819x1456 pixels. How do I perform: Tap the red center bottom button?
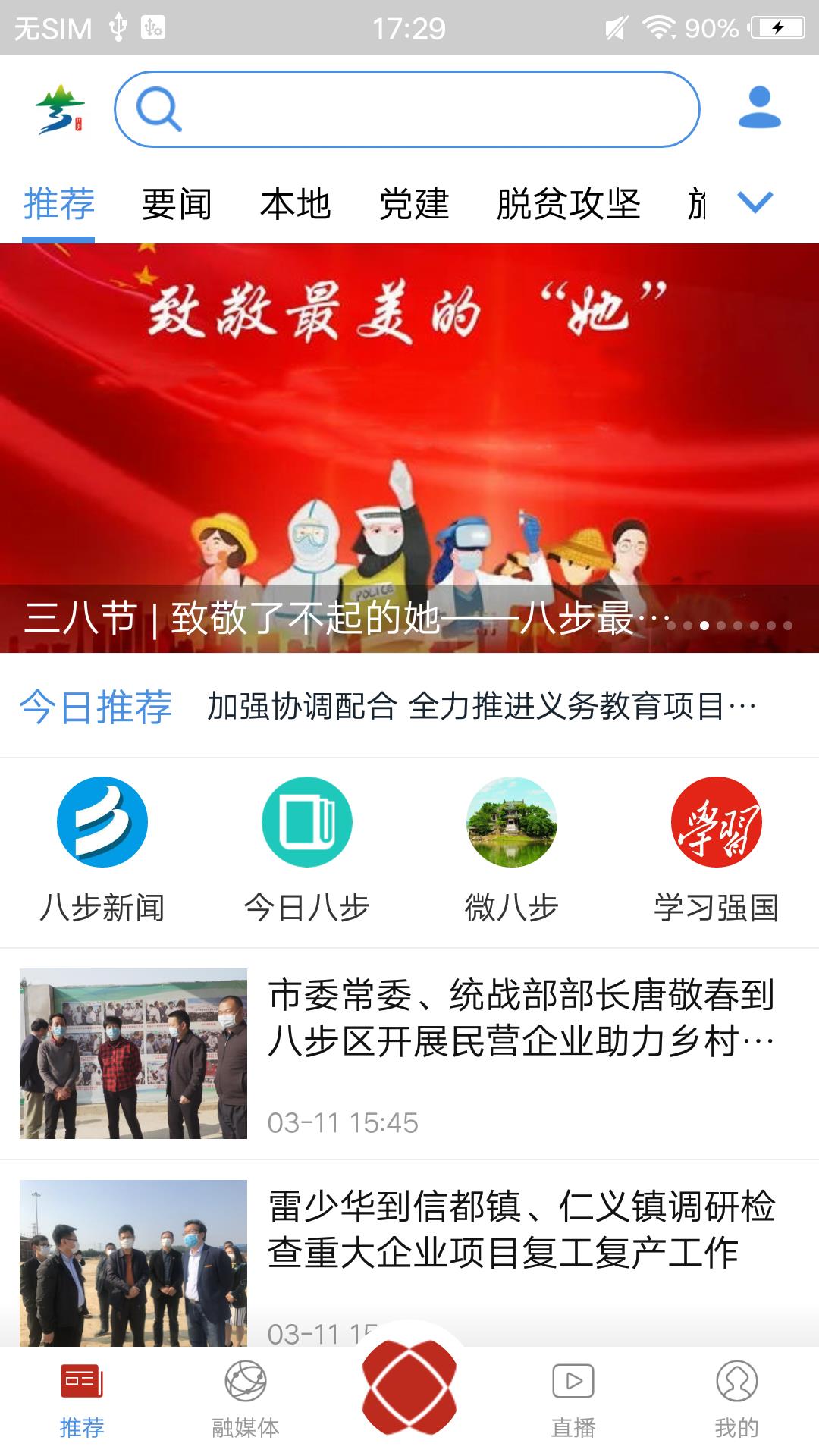409,1386
